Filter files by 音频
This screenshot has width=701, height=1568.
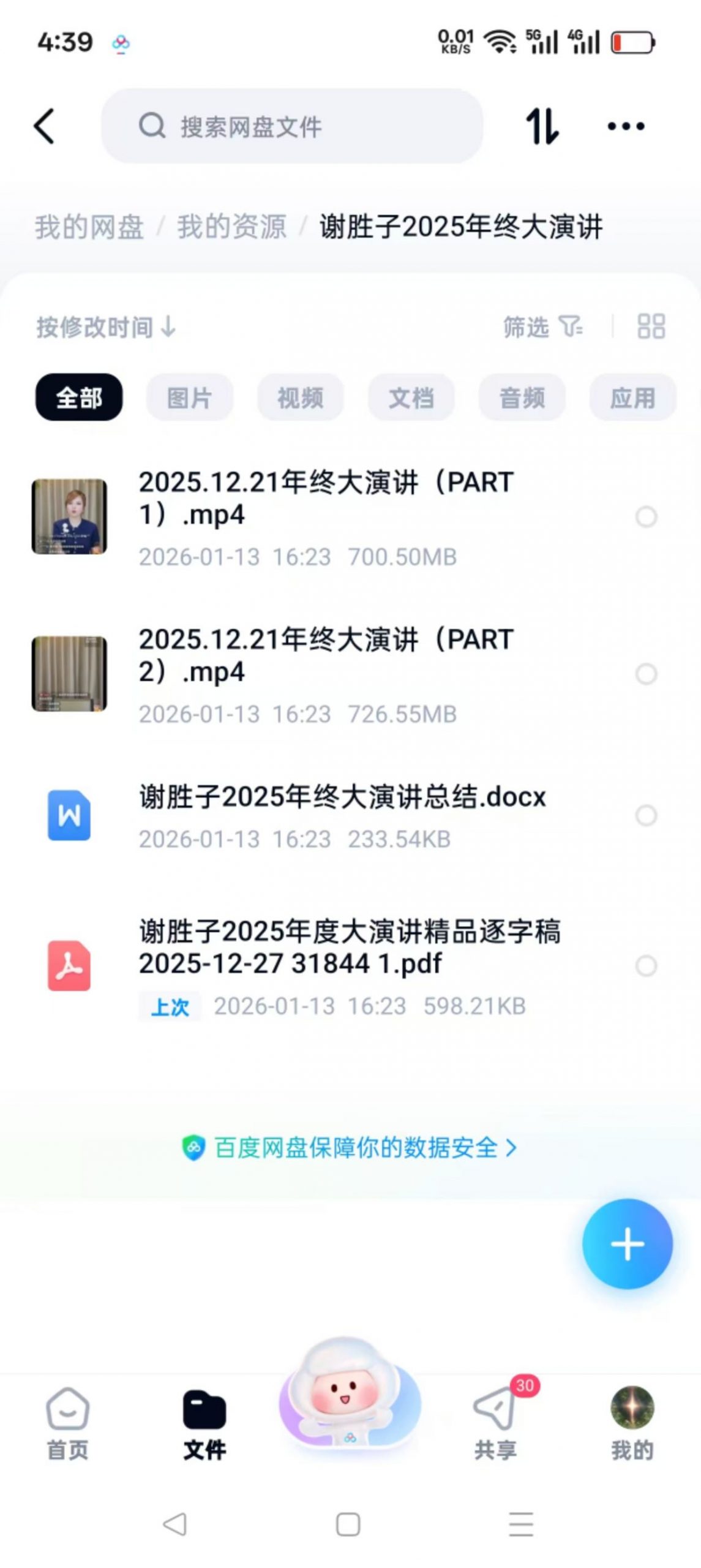pos(522,398)
